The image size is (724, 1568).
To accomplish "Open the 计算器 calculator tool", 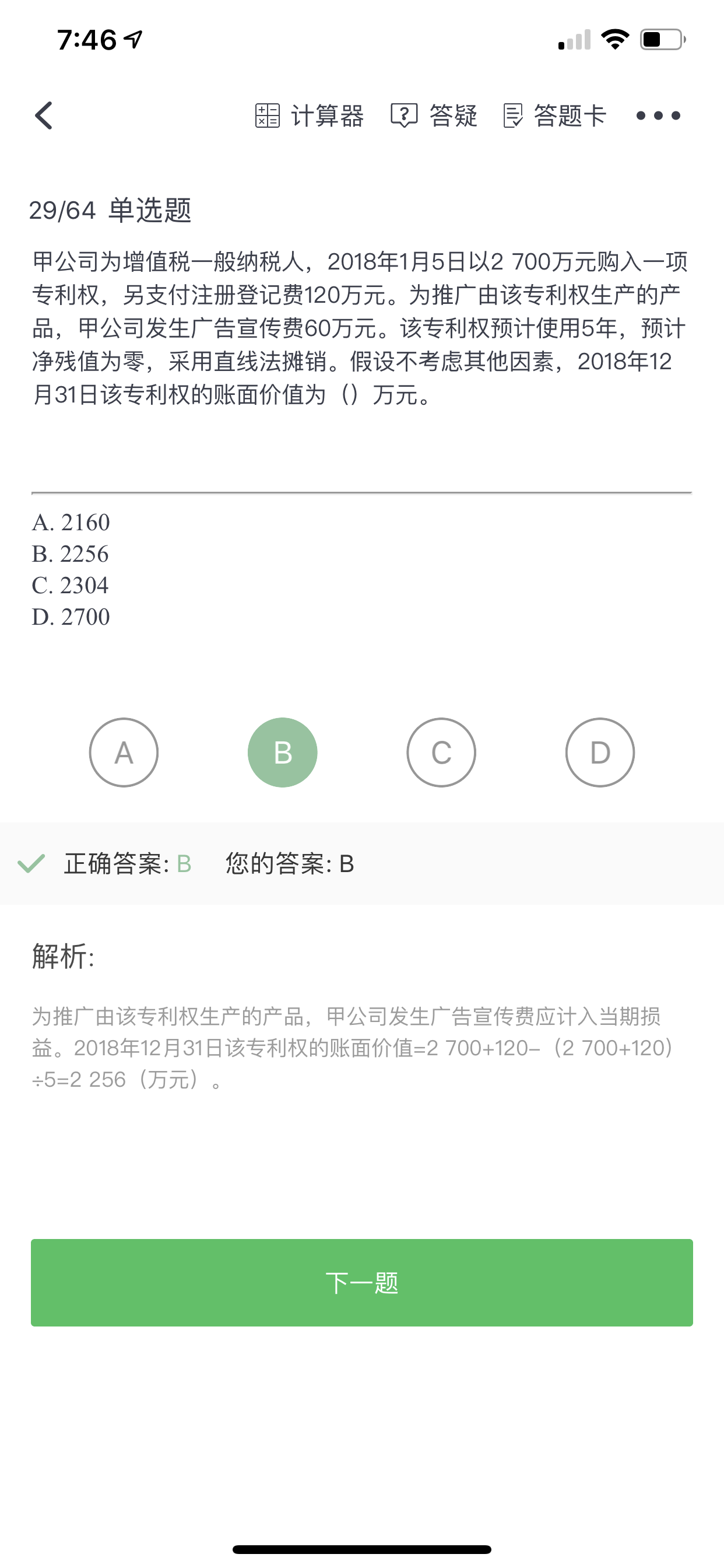I will [x=309, y=116].
